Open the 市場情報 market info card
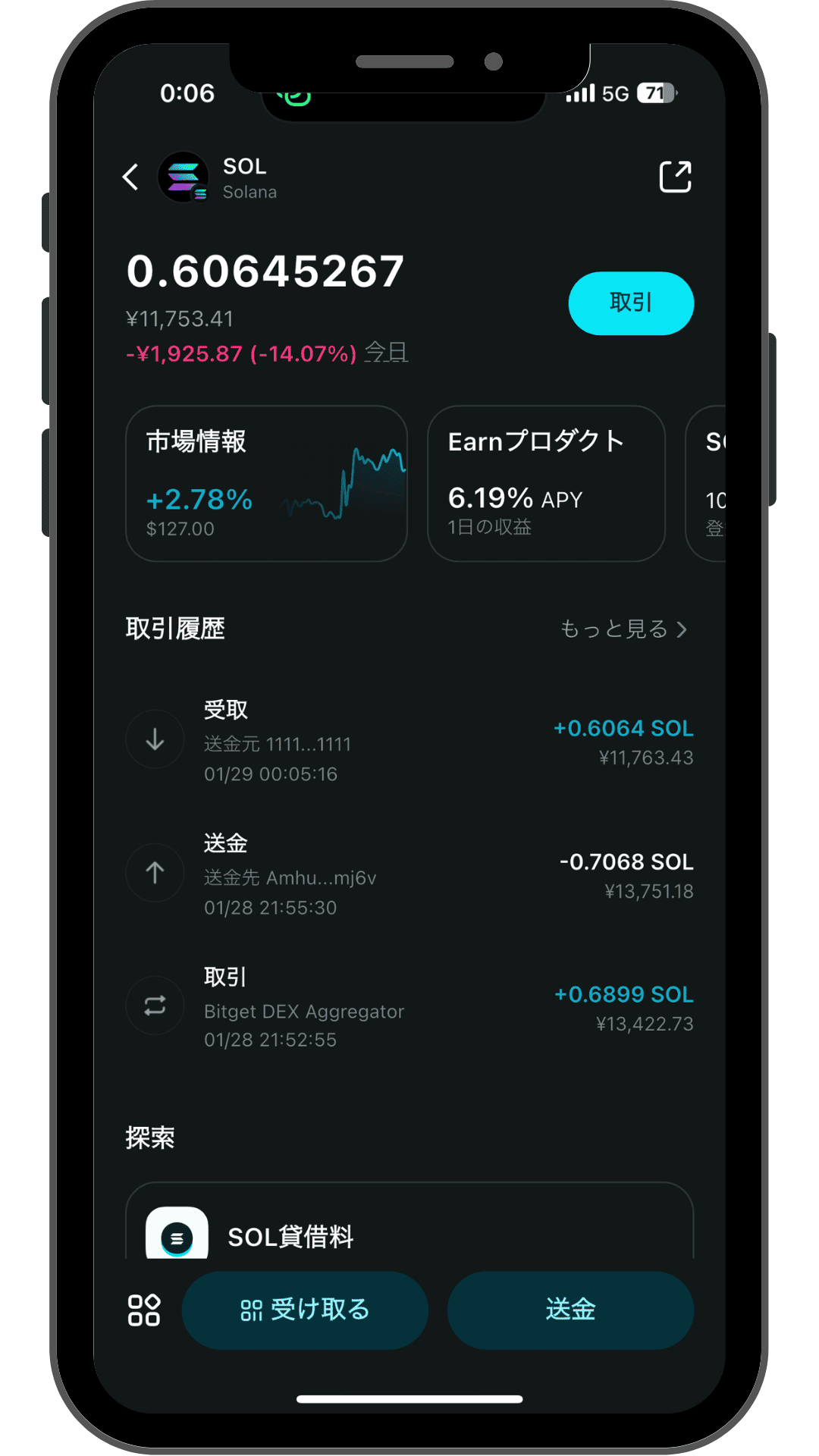 point(266,484)
